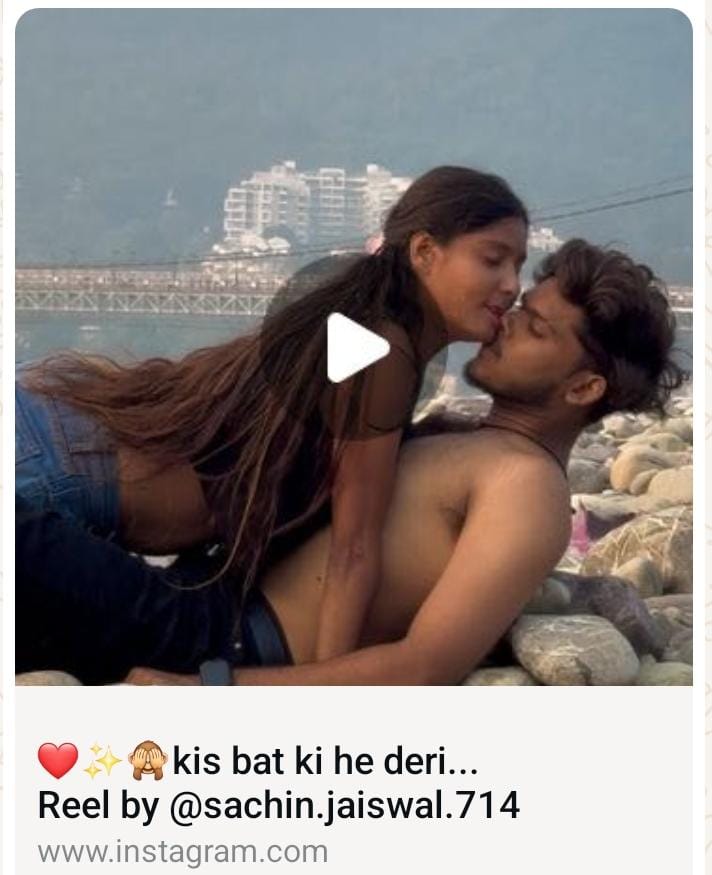Open the www.instagram.com reel link
This screenshot has width=712, height=875.
(183, 852)
